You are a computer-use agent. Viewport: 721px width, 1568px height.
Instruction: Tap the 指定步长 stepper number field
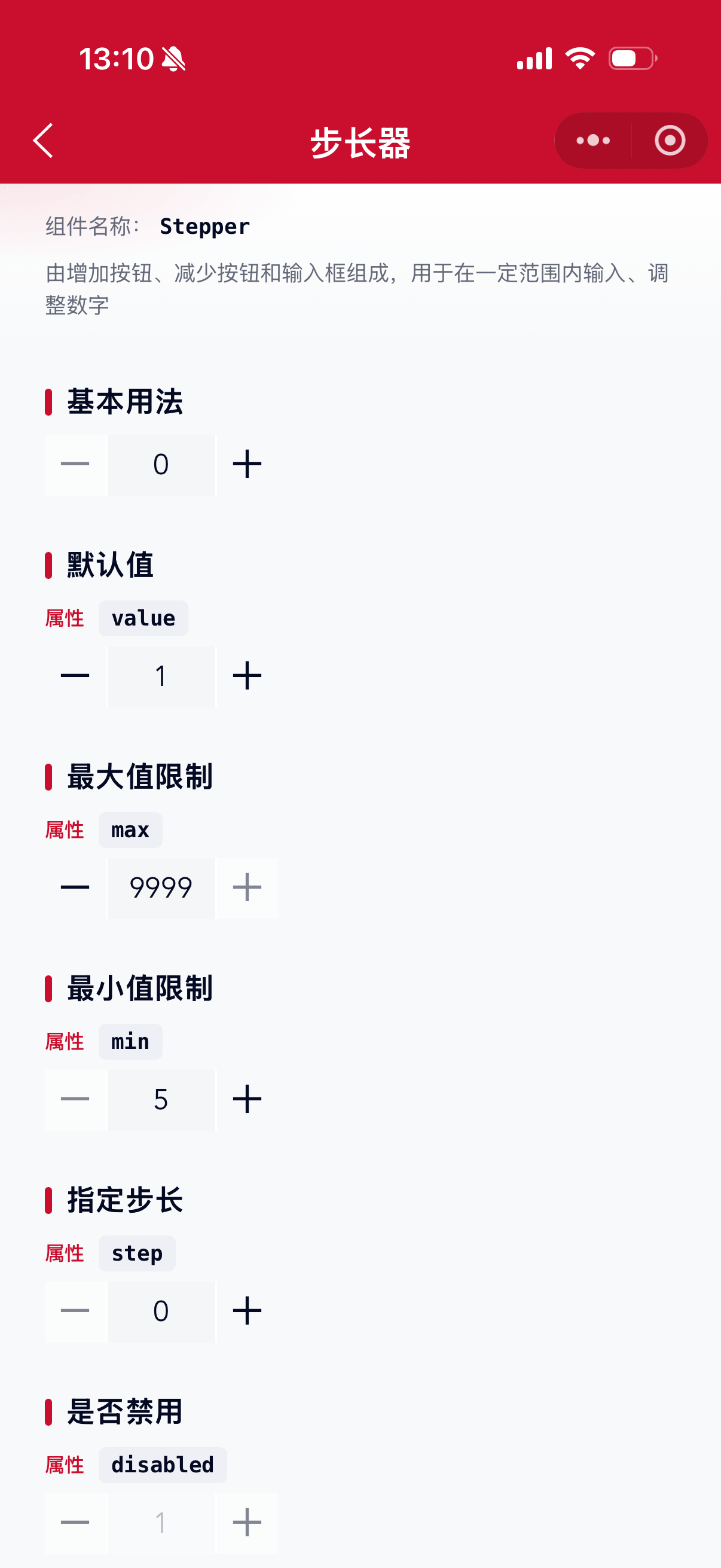pyautogui.click(x=161, y=1311)
